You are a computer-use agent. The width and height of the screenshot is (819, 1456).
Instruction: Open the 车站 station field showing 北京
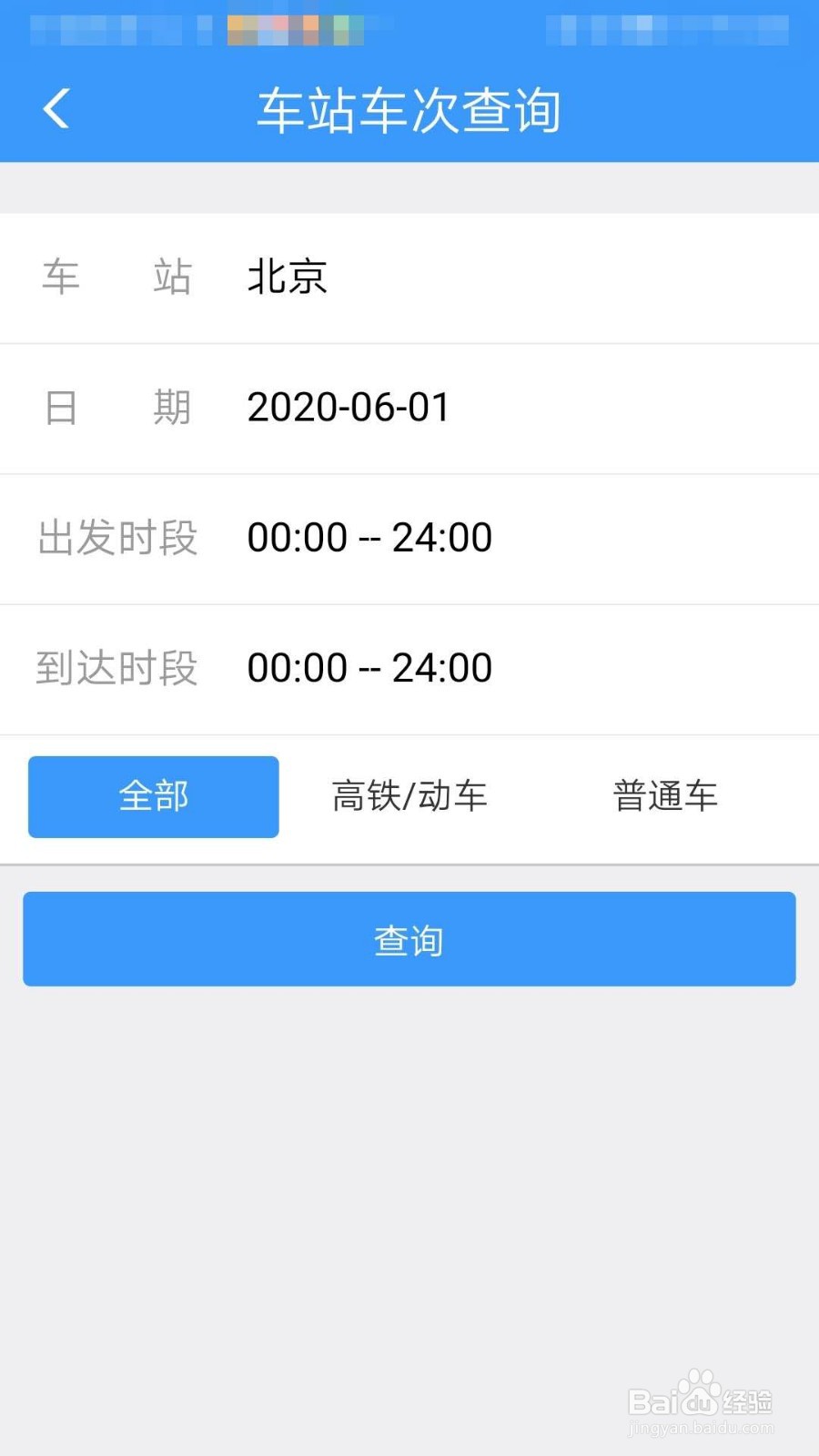click(x=409, y=278)
